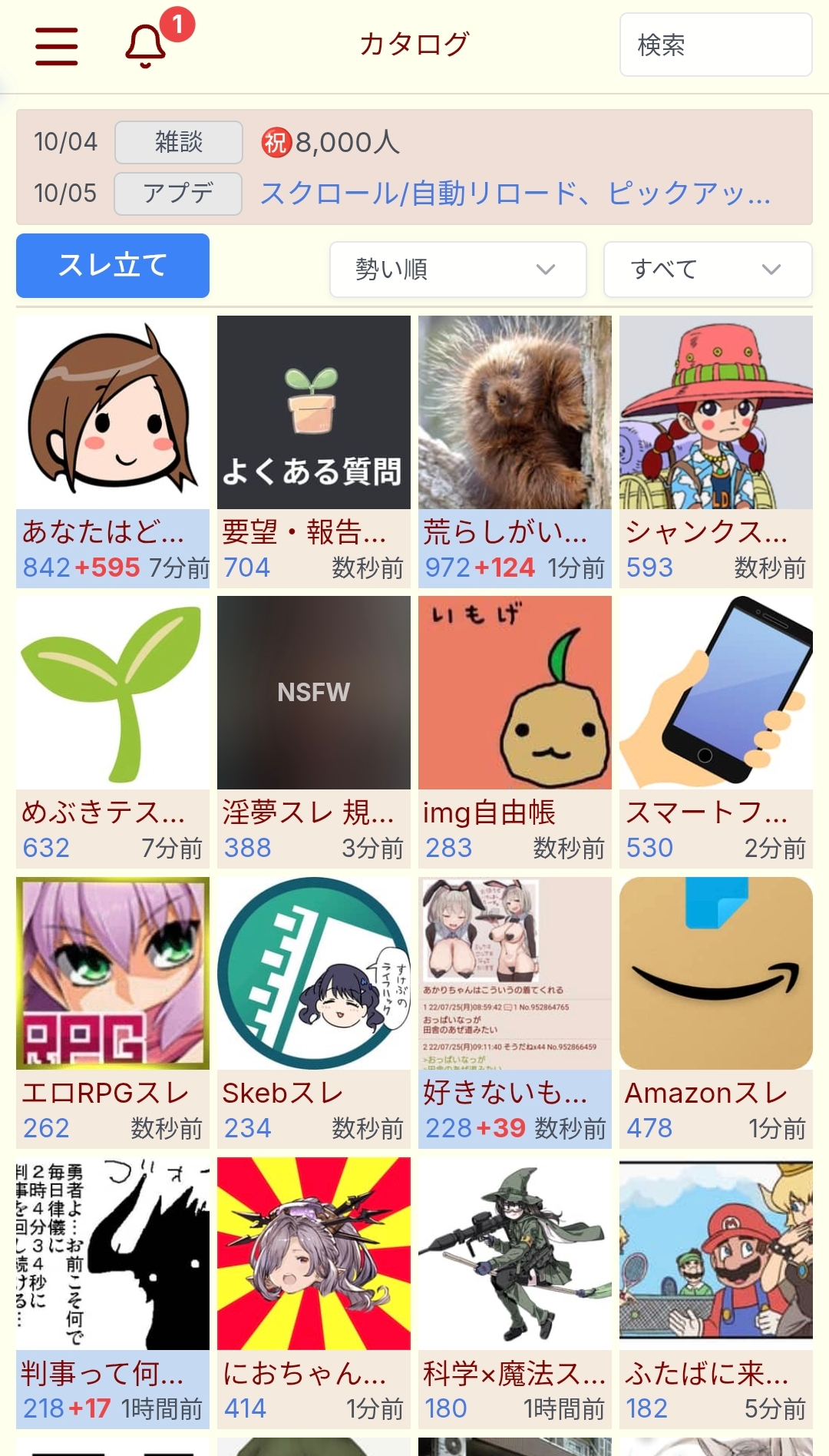829x1456 pixels.
Task: Open the めぶきテス... thread
Action: coord(113,732)
